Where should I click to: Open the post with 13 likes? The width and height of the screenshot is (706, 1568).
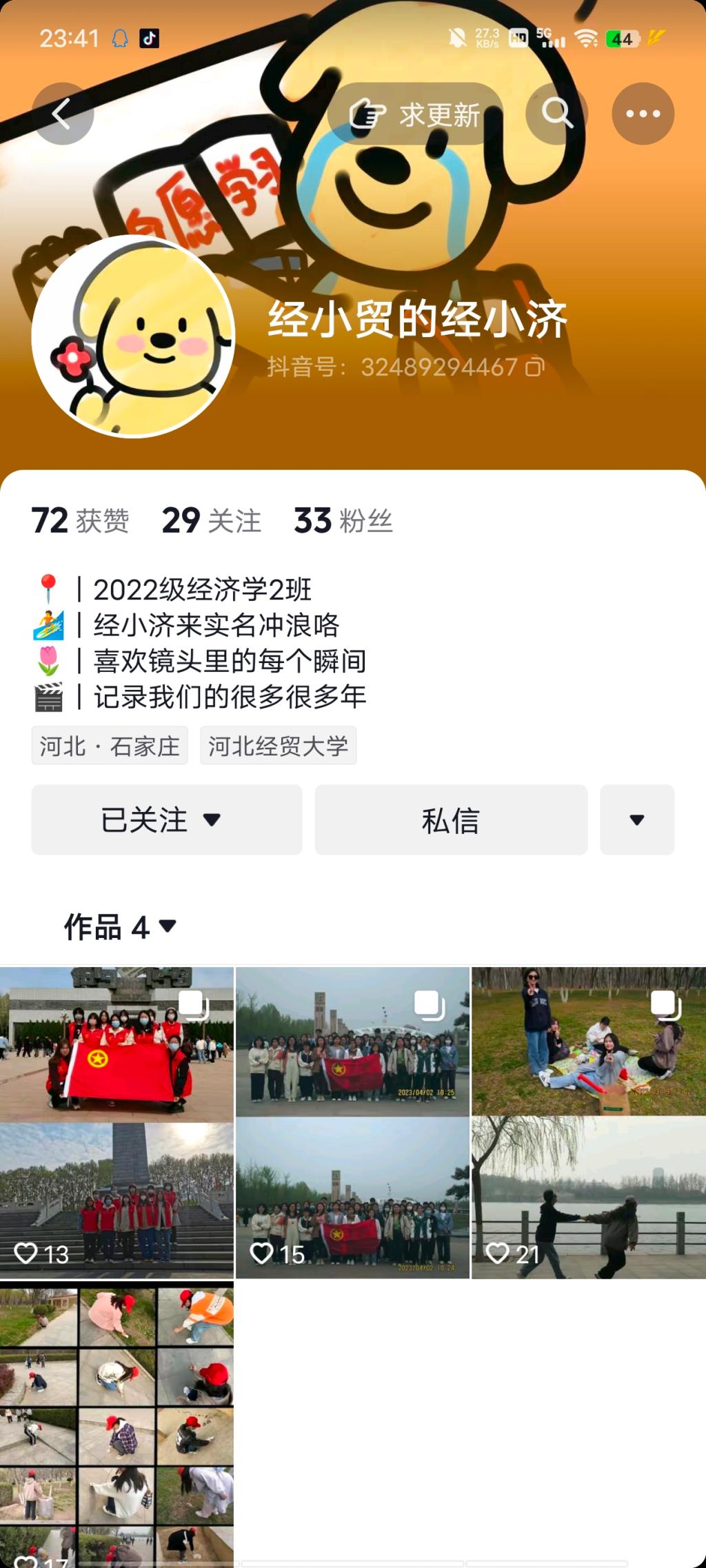[117, 1122]
